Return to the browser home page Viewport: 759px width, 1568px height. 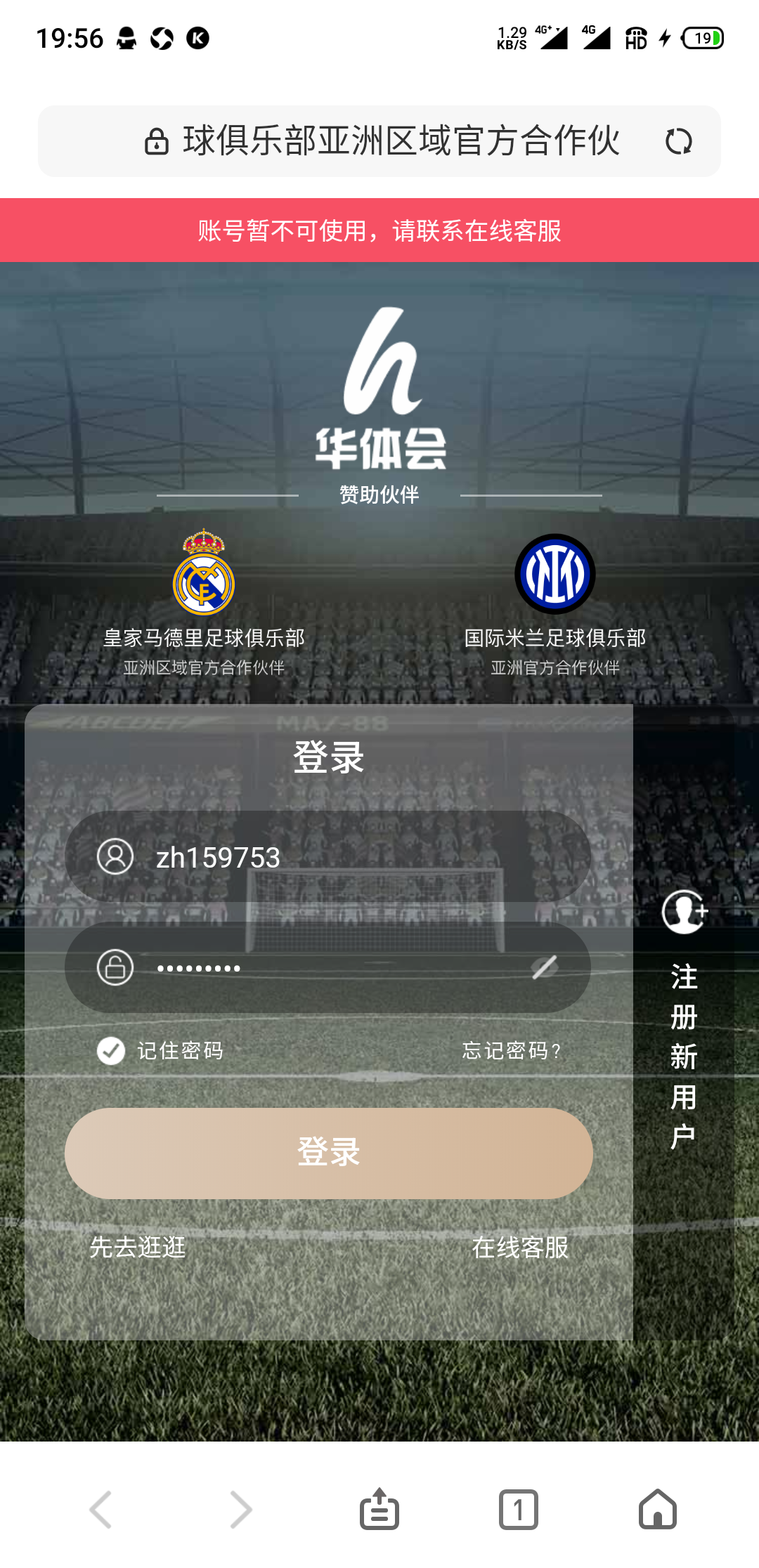pyautogui.click(x=658, y=1509)
